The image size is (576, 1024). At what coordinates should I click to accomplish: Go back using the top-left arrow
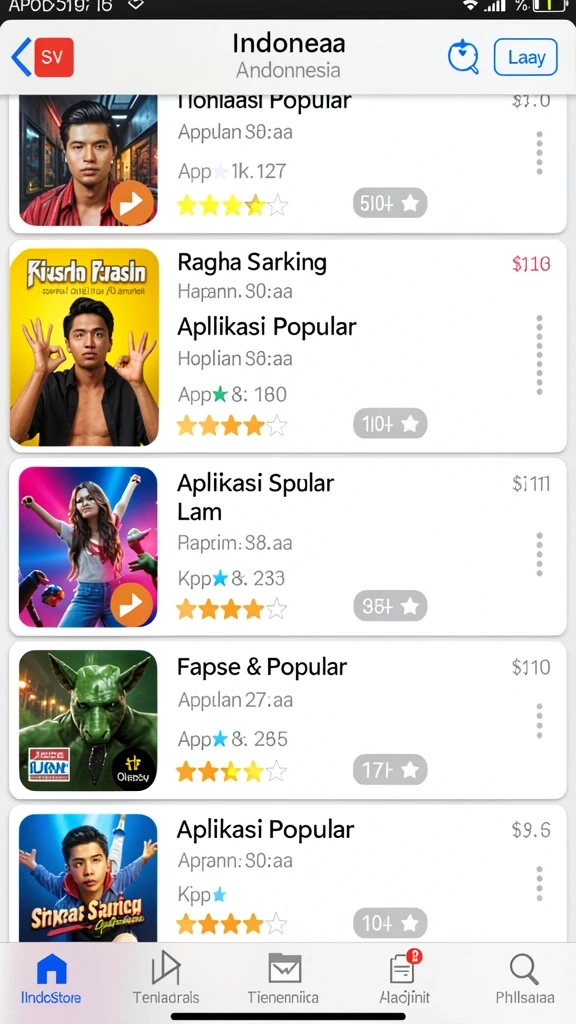click(x=21, y=57)
